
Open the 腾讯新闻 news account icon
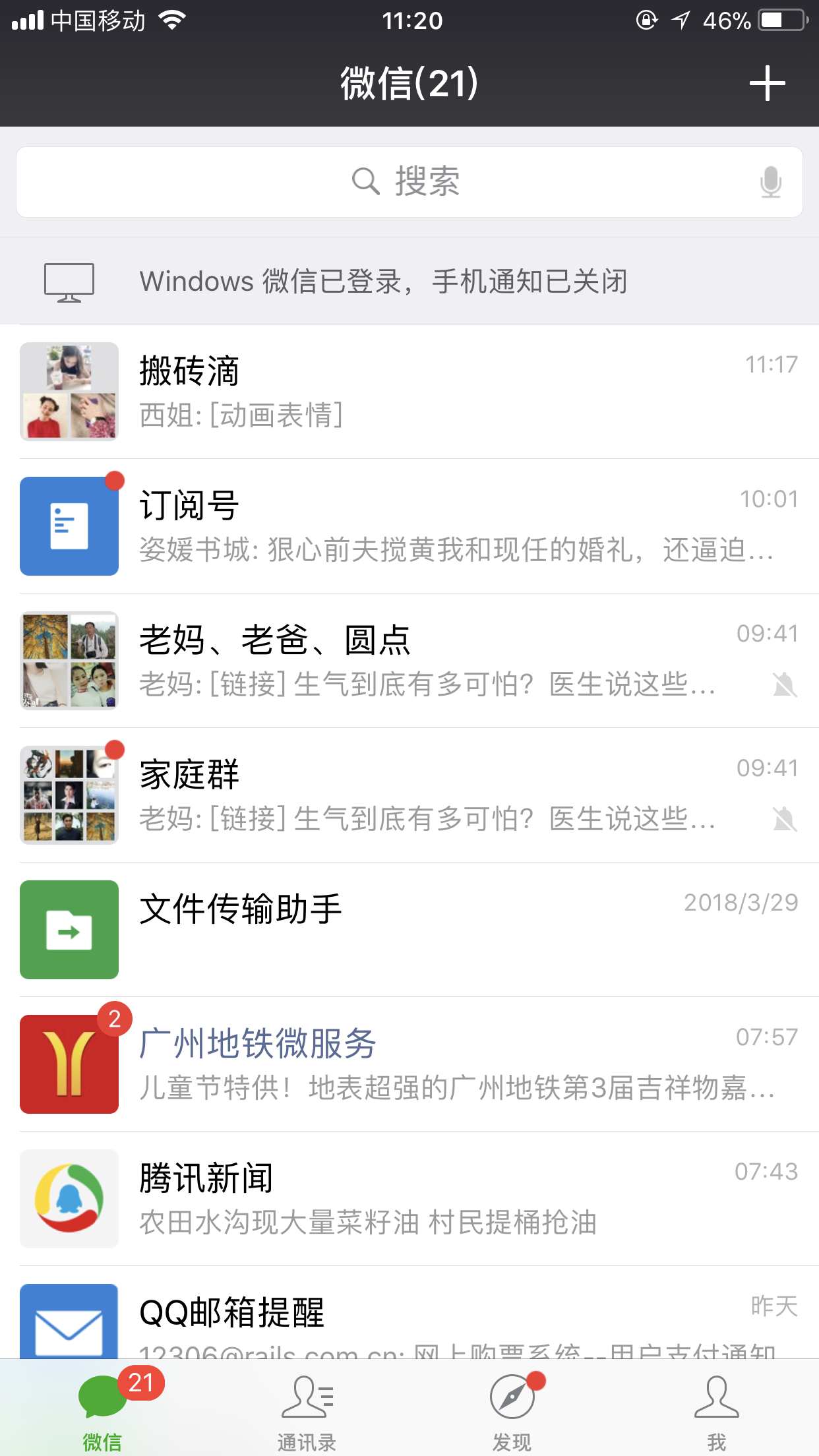[x=69, y=1198]
